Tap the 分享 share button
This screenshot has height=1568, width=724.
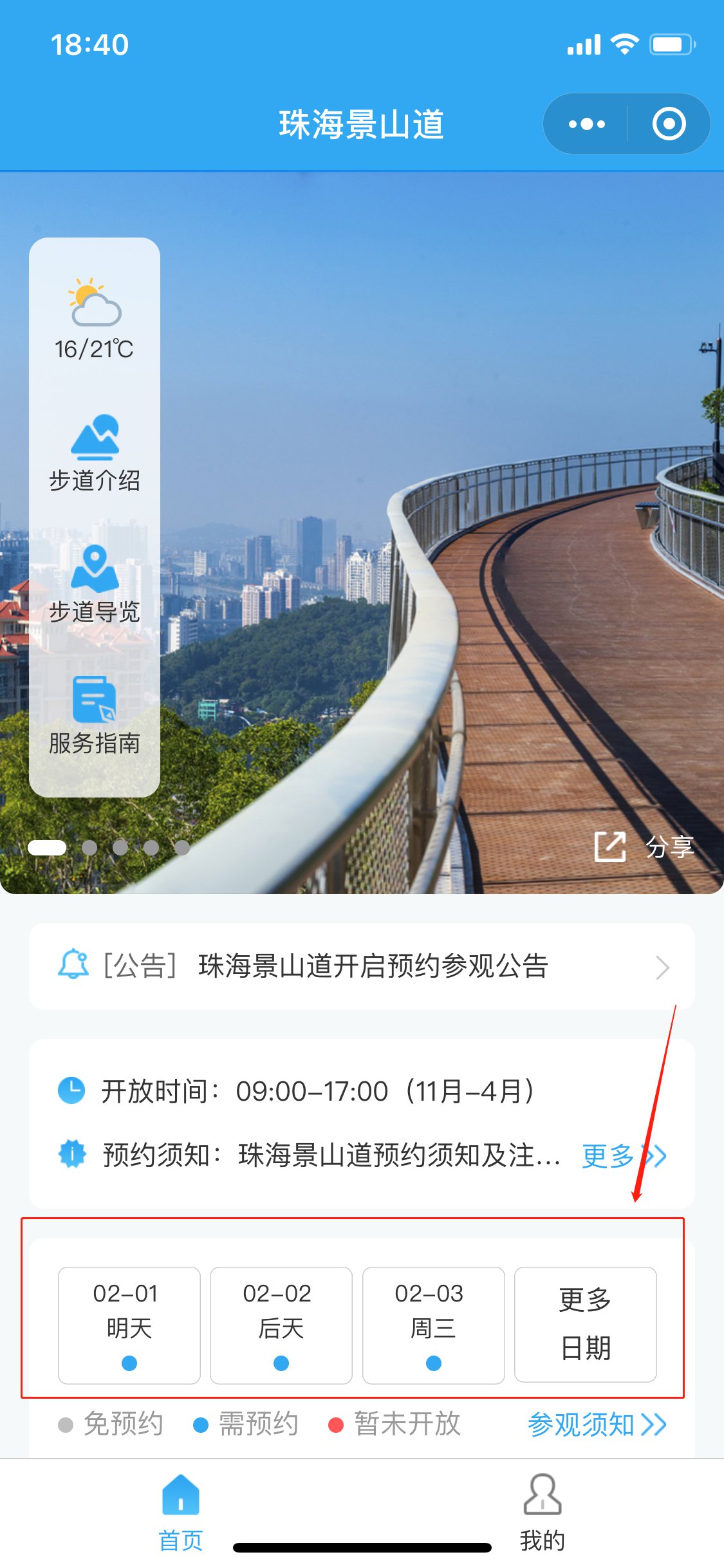[644, 846]
